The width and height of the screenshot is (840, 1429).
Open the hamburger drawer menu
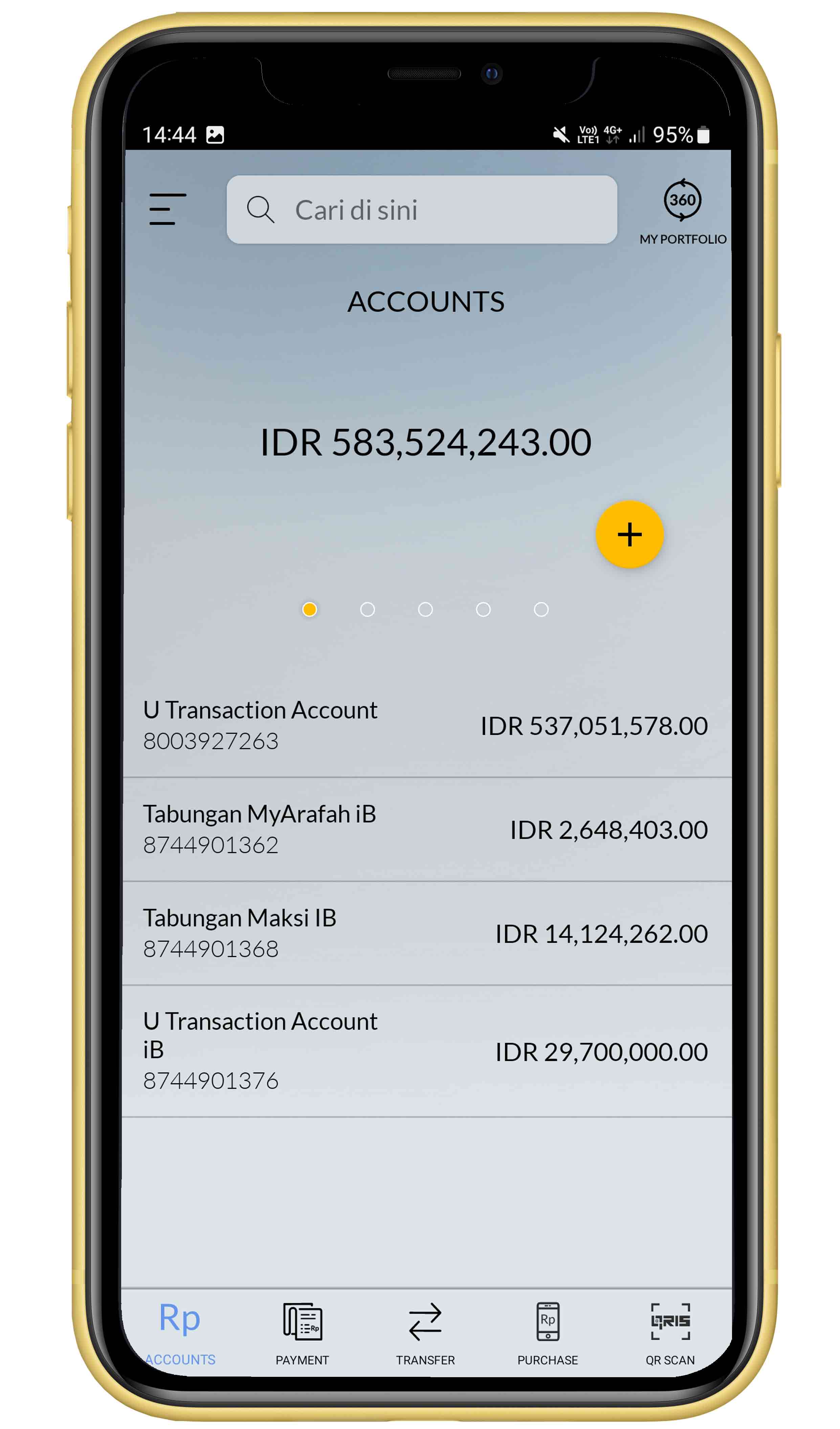tap(167, 209)
